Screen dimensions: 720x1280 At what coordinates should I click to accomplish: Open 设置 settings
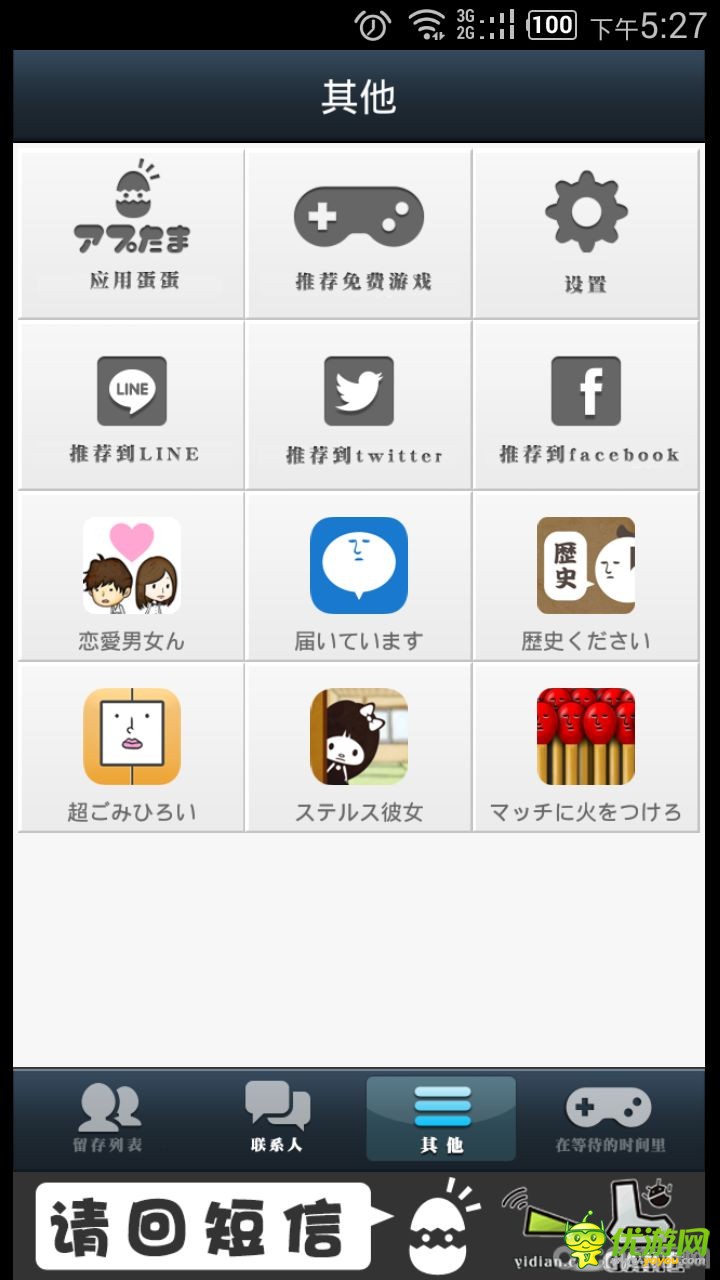point(586,233)
